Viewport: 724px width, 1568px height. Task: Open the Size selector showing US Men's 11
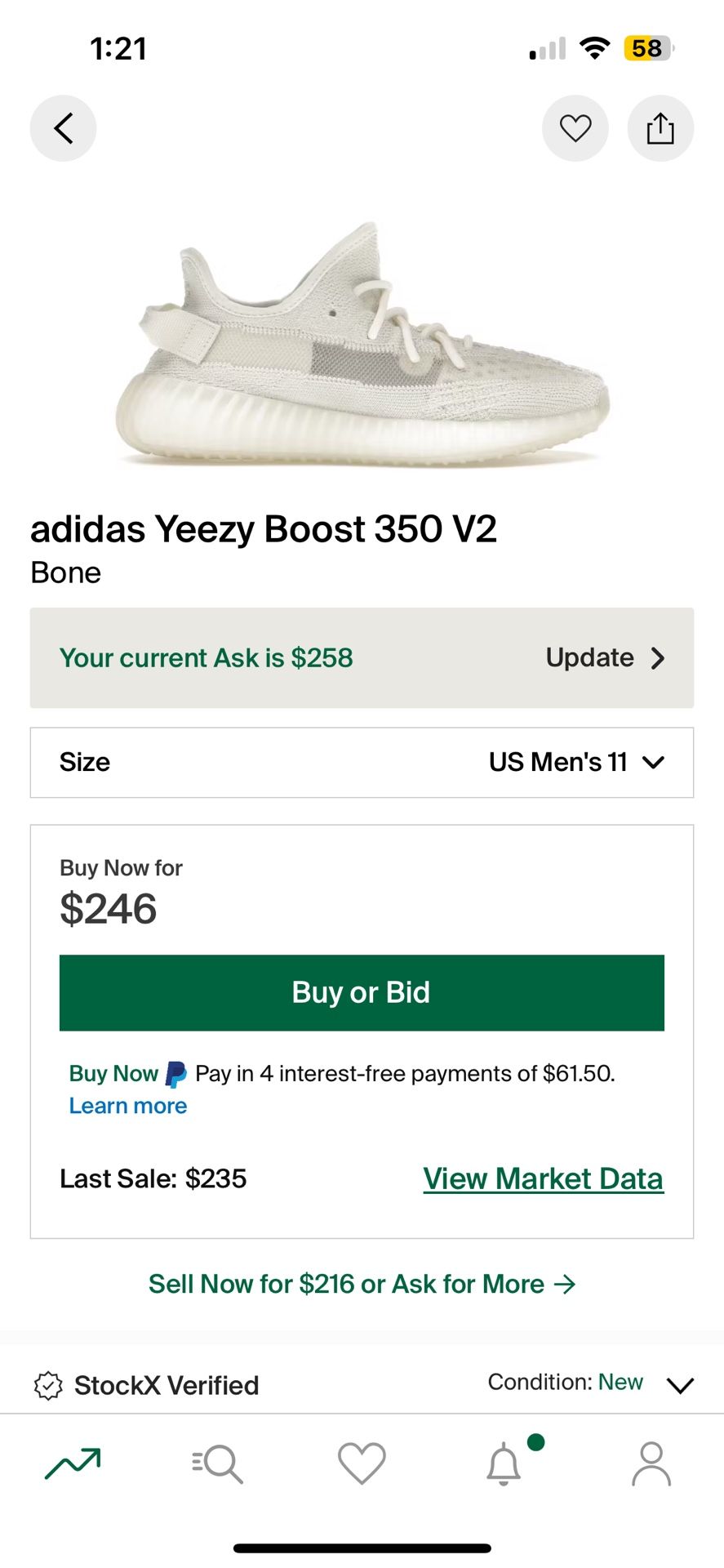point(362,762)
